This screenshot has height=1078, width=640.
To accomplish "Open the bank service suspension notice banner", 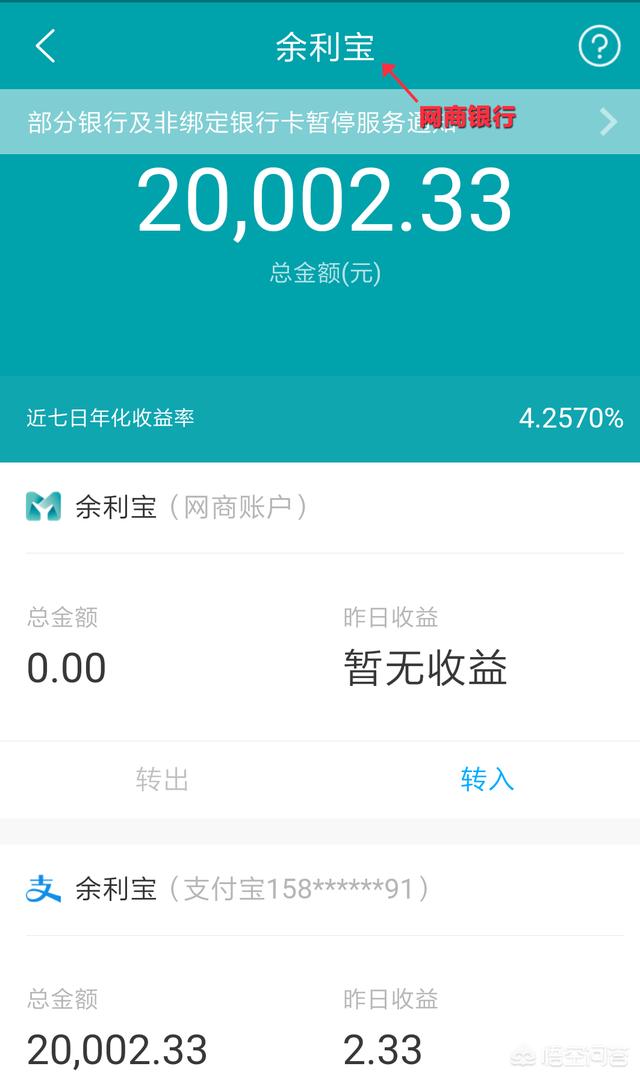I will click(x=320, y=122).
